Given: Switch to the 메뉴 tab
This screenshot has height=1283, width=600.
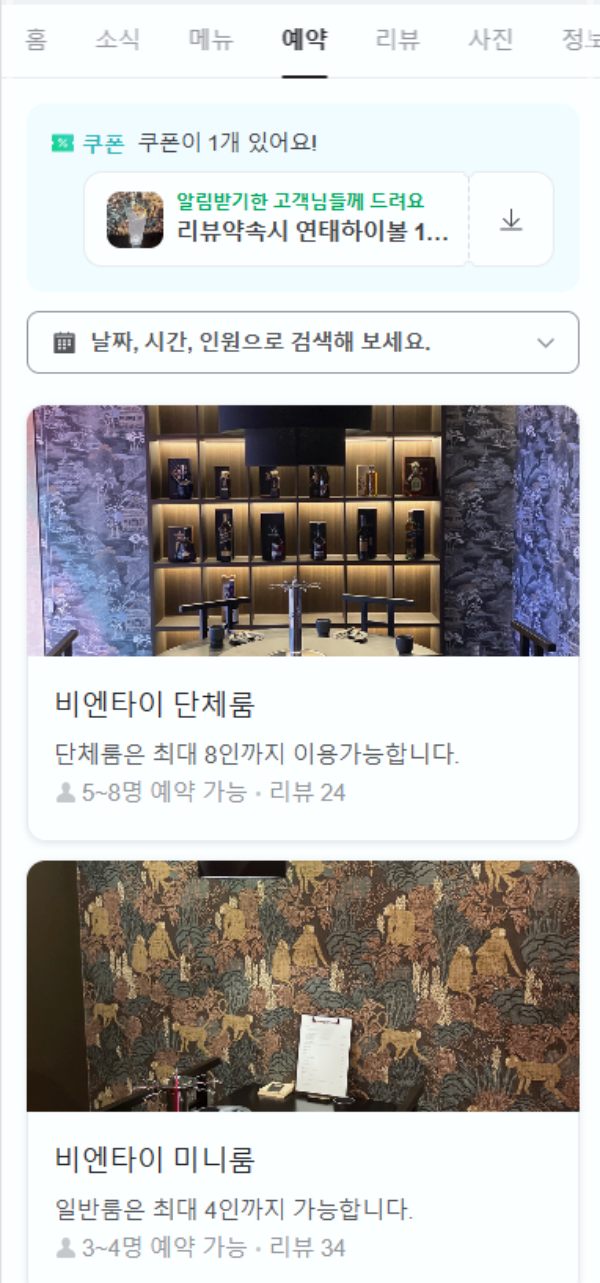Looking at the screenshot, I should tap(211, 41).
